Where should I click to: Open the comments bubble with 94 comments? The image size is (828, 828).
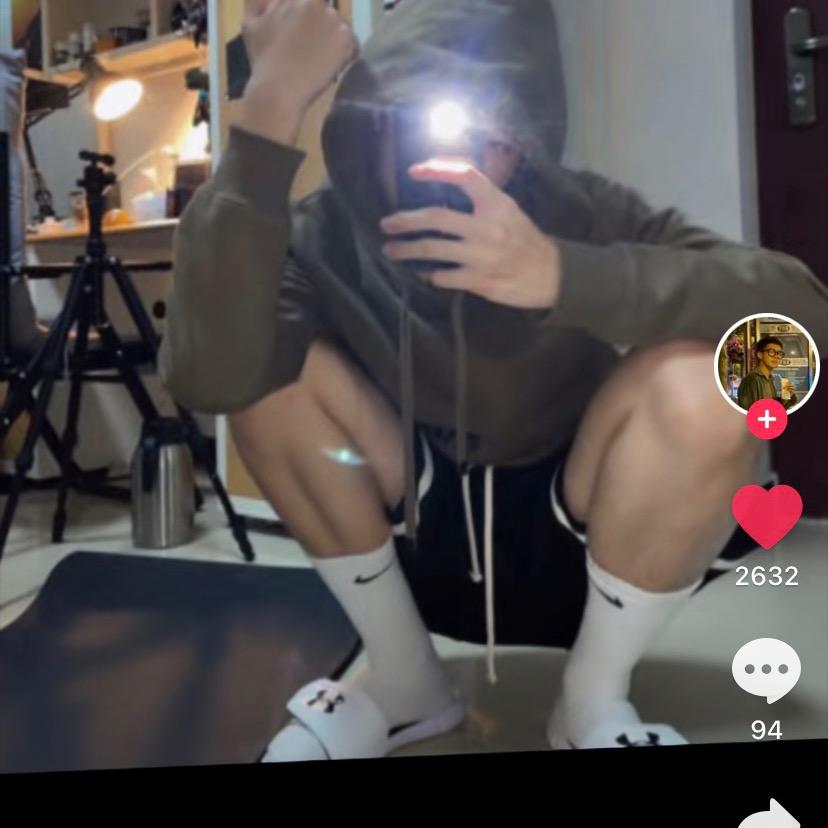point(766,671)
